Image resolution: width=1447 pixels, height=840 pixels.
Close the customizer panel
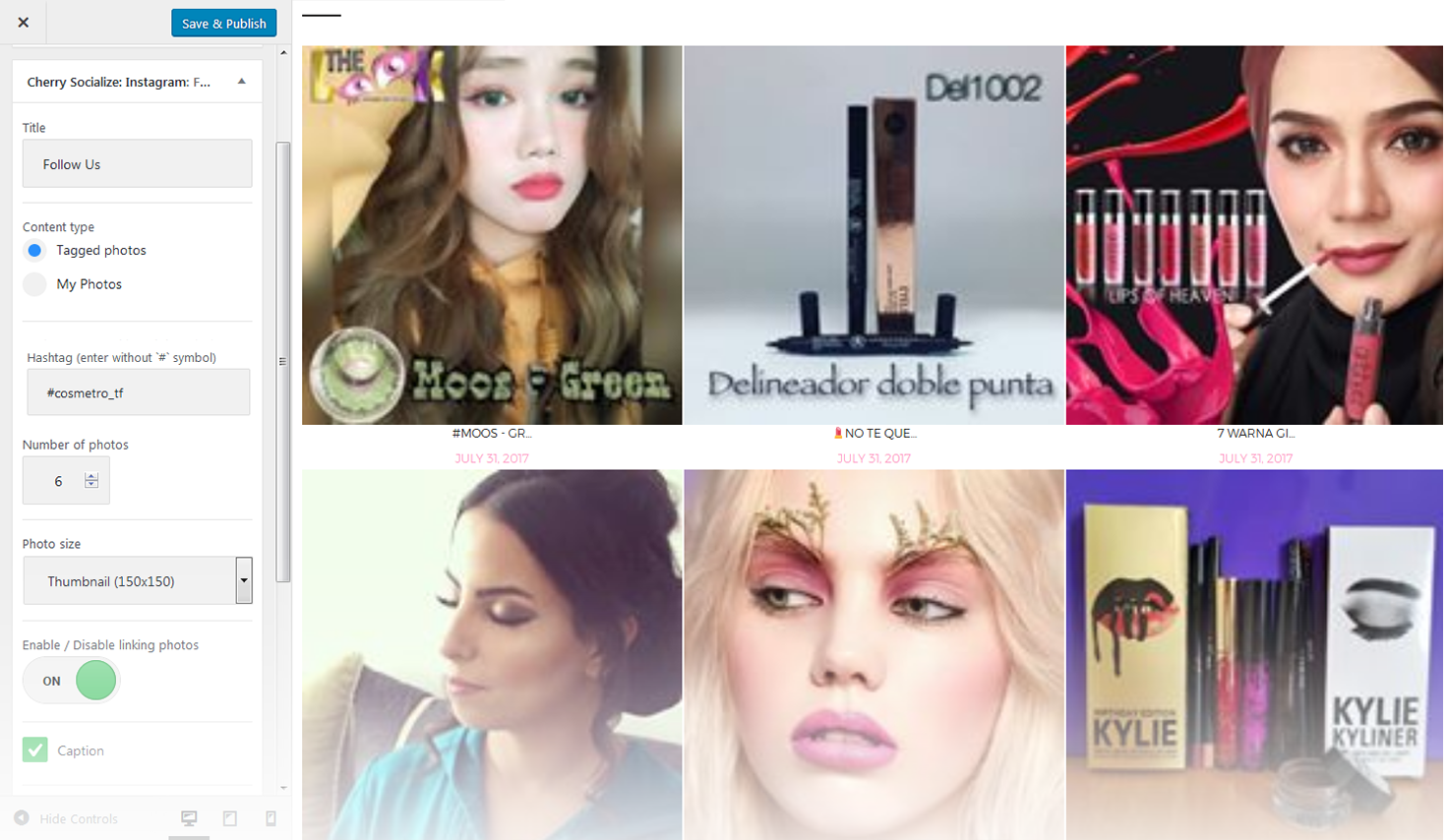point(24,23)
